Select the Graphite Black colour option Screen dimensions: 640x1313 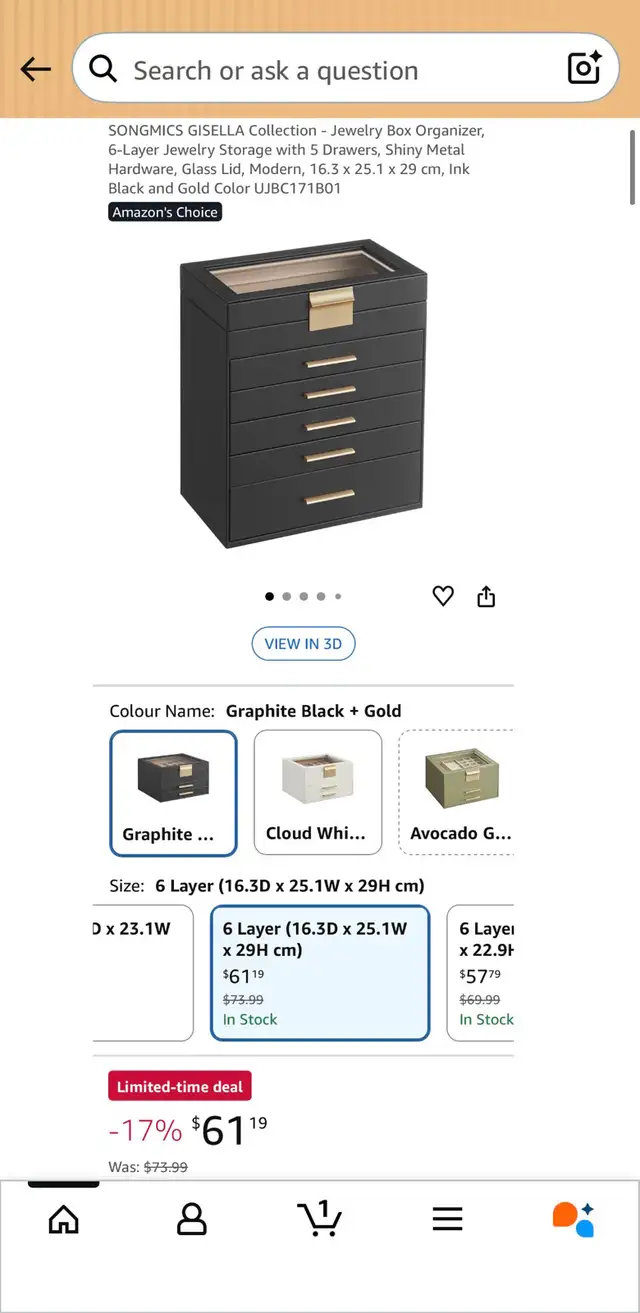pos(173,792)
